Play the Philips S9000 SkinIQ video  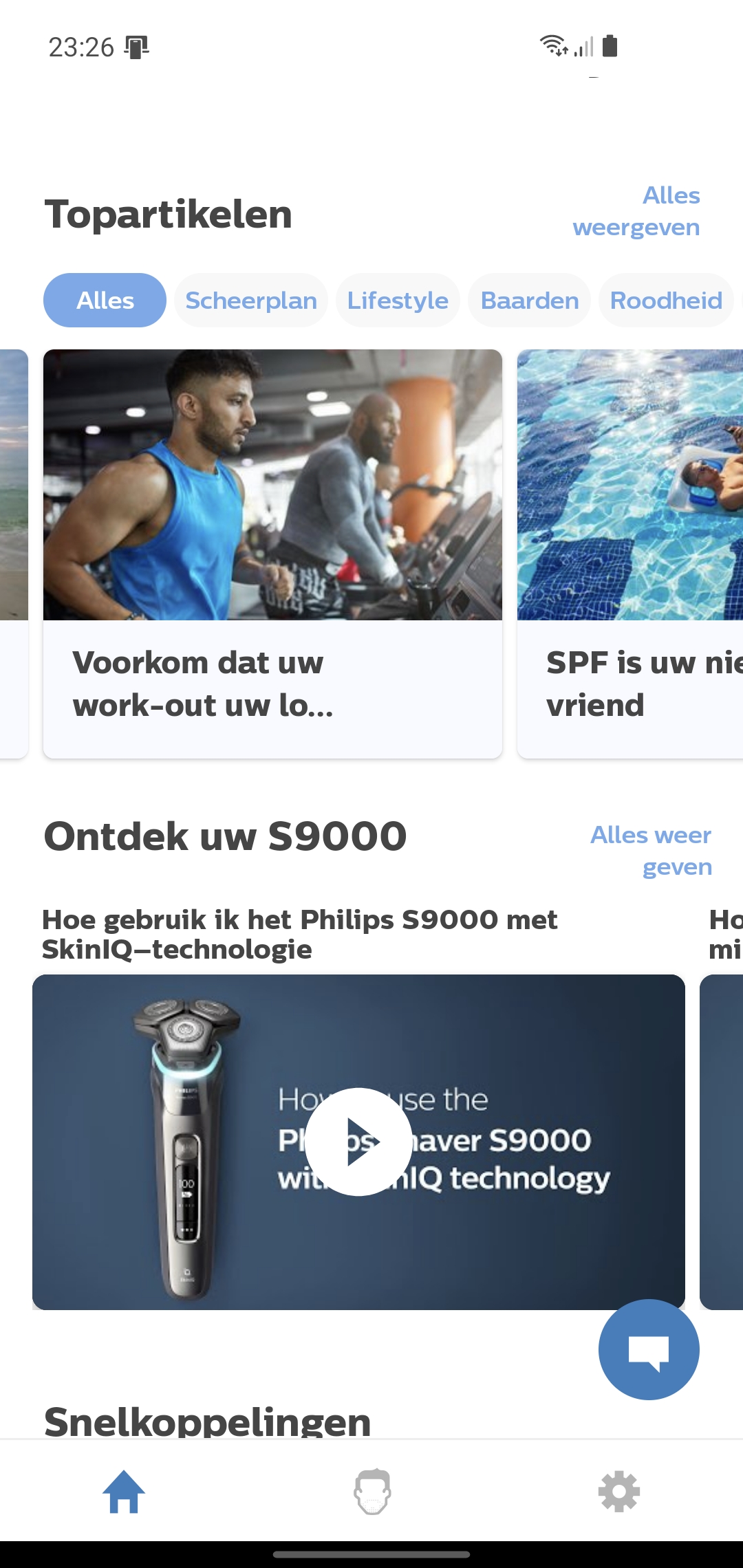pyautogui.click(x=358, y=1142)
